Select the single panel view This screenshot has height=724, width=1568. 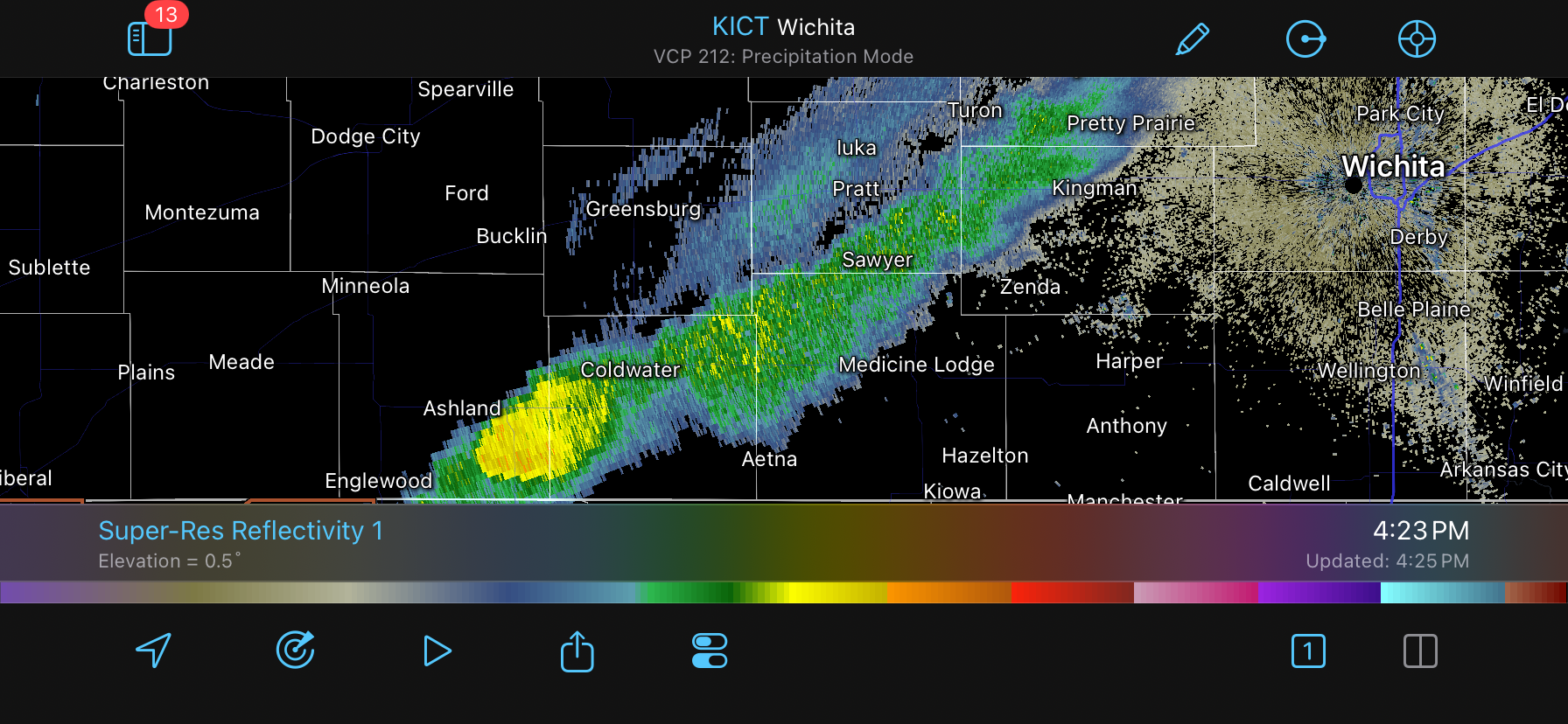coord(1308,651)
